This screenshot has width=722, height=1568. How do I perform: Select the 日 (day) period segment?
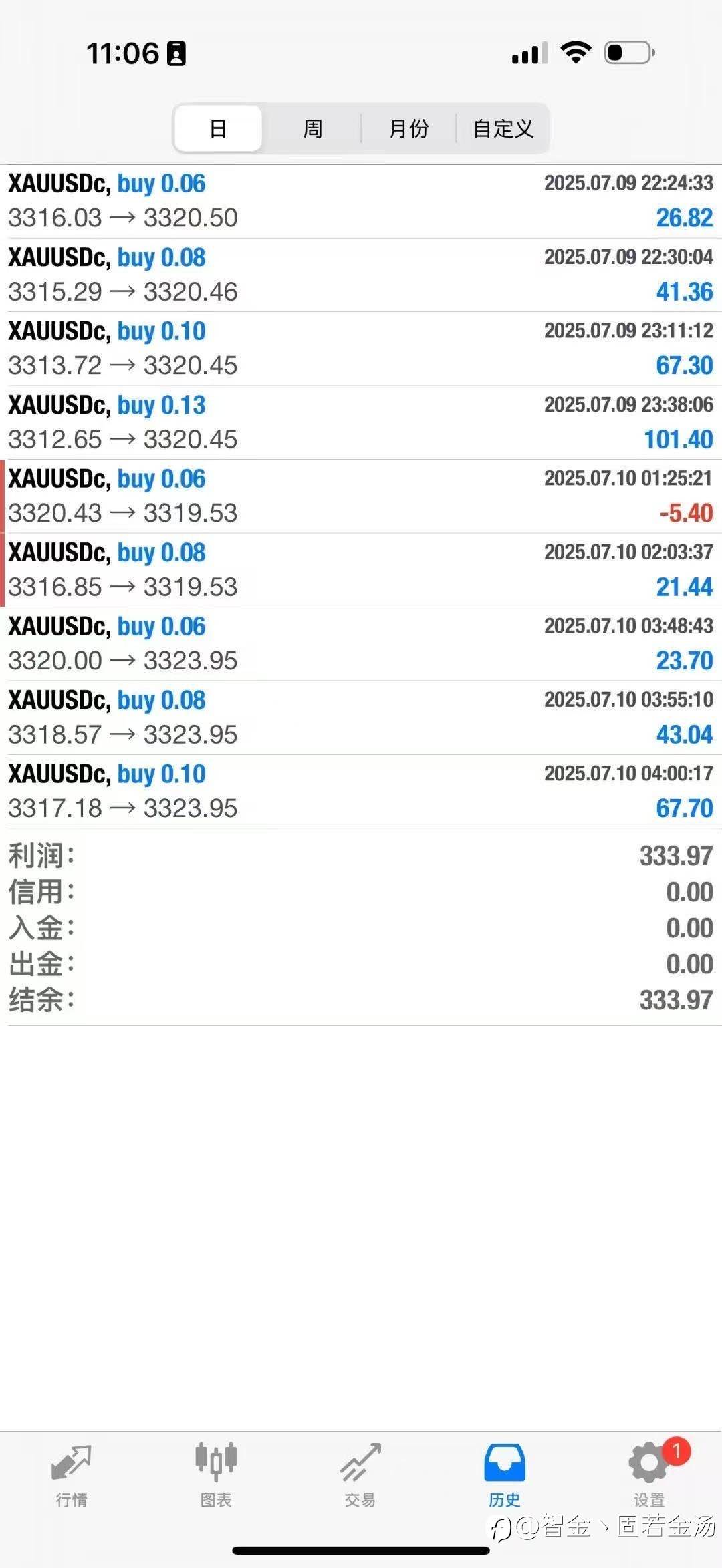coord(218,128)
